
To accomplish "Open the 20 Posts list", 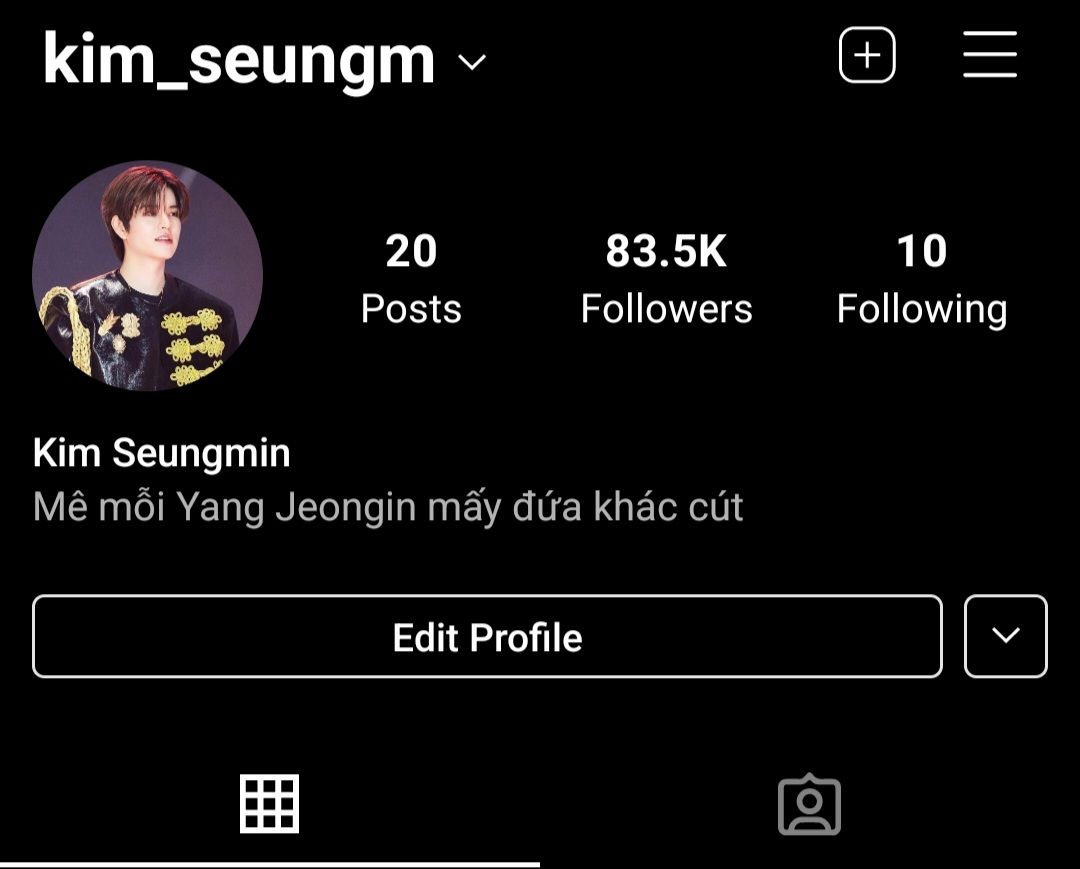I will [411, 278].
